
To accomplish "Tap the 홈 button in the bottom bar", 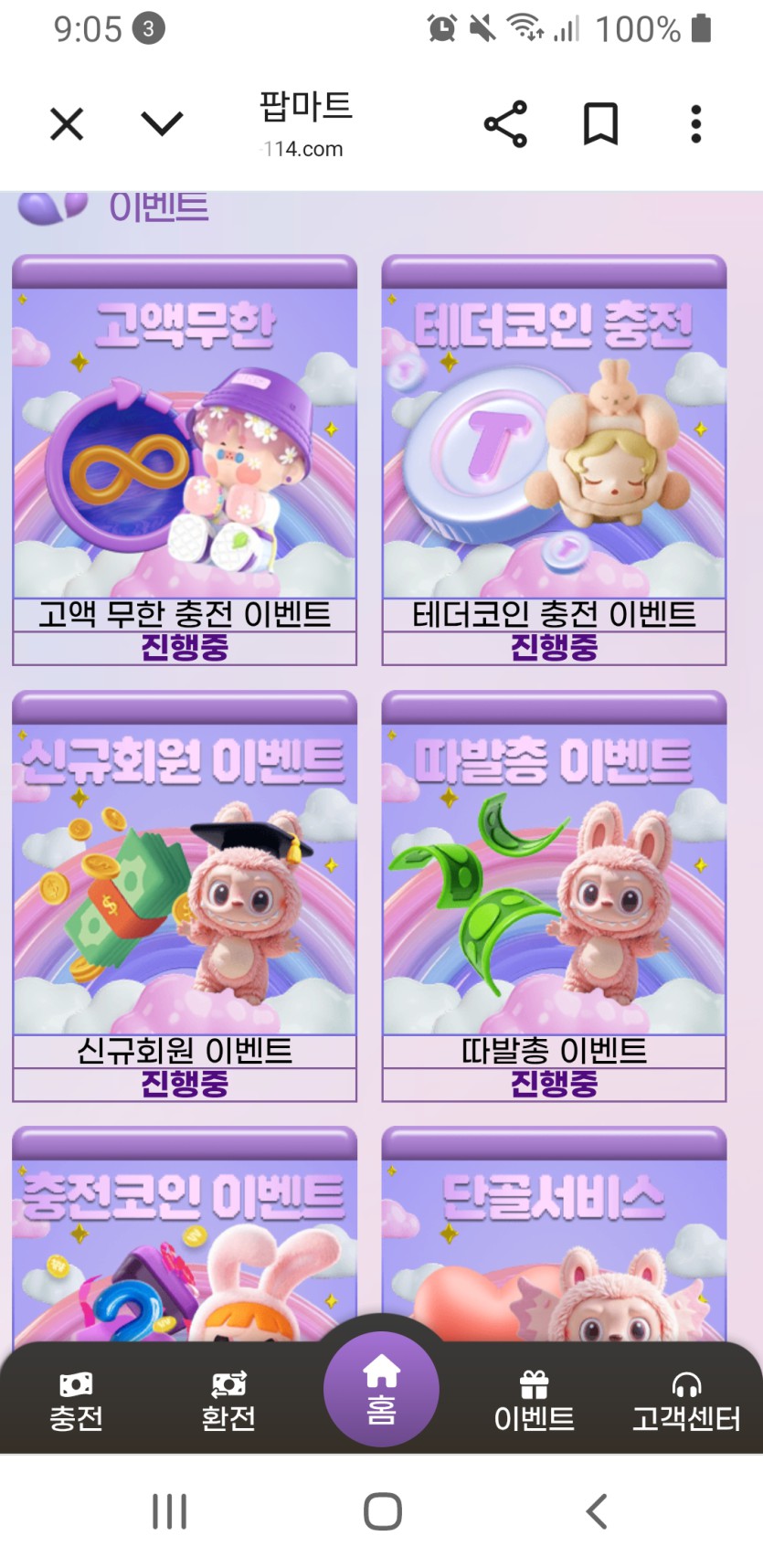I will (x=381, y=1389).
